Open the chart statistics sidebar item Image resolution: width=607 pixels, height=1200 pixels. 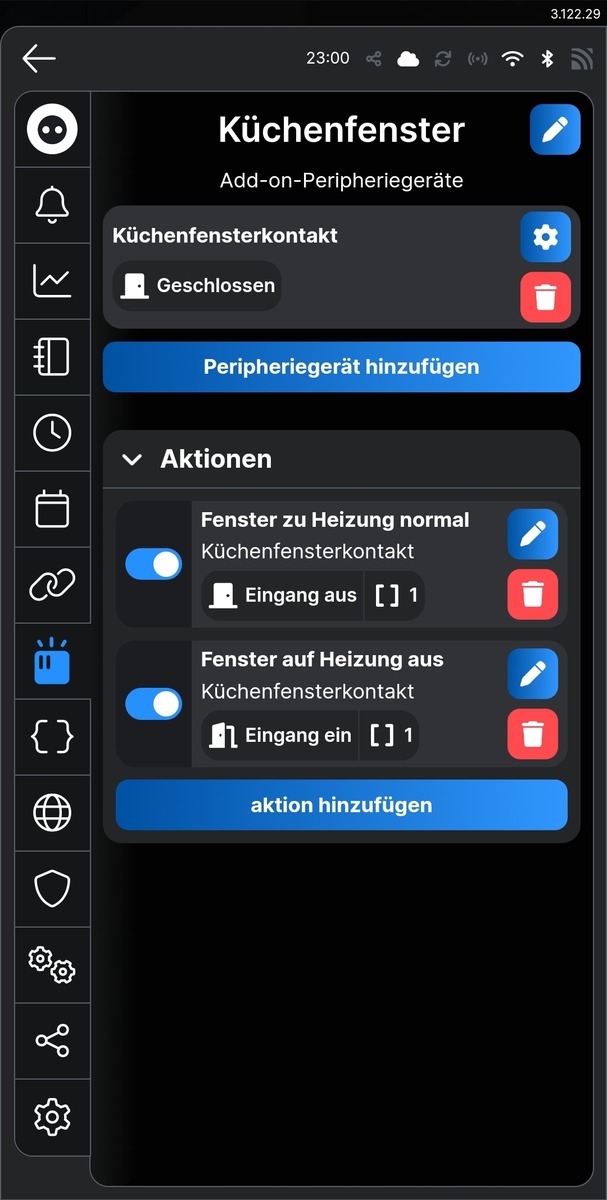(x=52, y=281)
